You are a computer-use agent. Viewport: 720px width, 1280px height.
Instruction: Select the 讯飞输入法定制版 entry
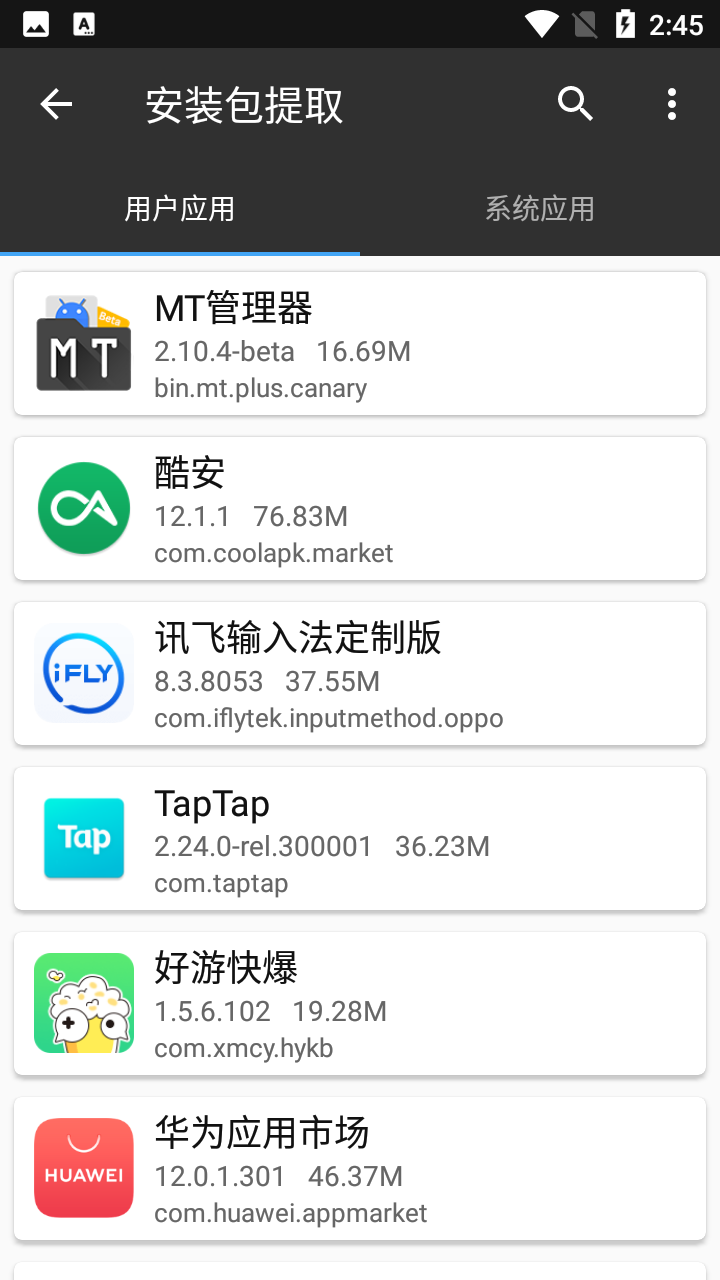[x=360, y=673]
